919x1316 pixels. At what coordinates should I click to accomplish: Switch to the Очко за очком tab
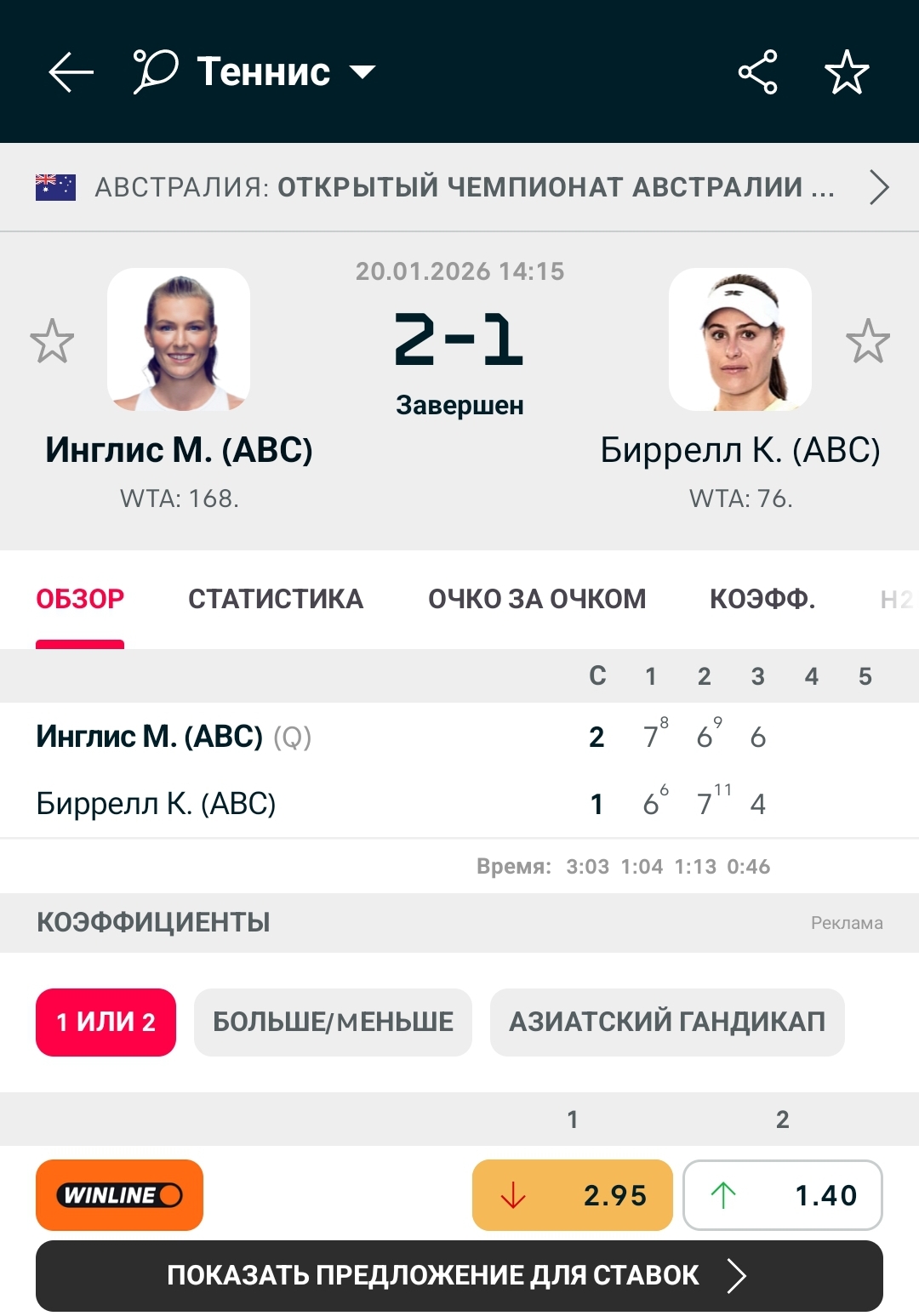pos(537,599)
